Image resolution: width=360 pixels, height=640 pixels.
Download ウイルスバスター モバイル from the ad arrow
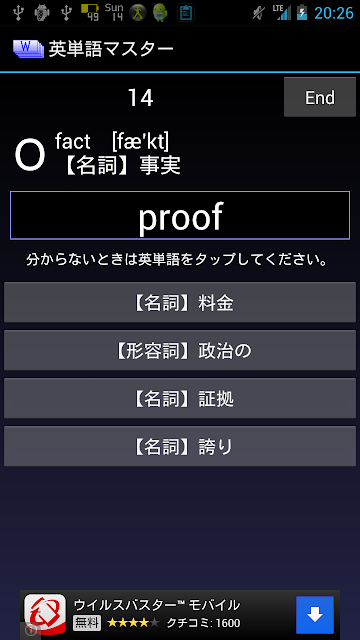(x=315, y=615)
